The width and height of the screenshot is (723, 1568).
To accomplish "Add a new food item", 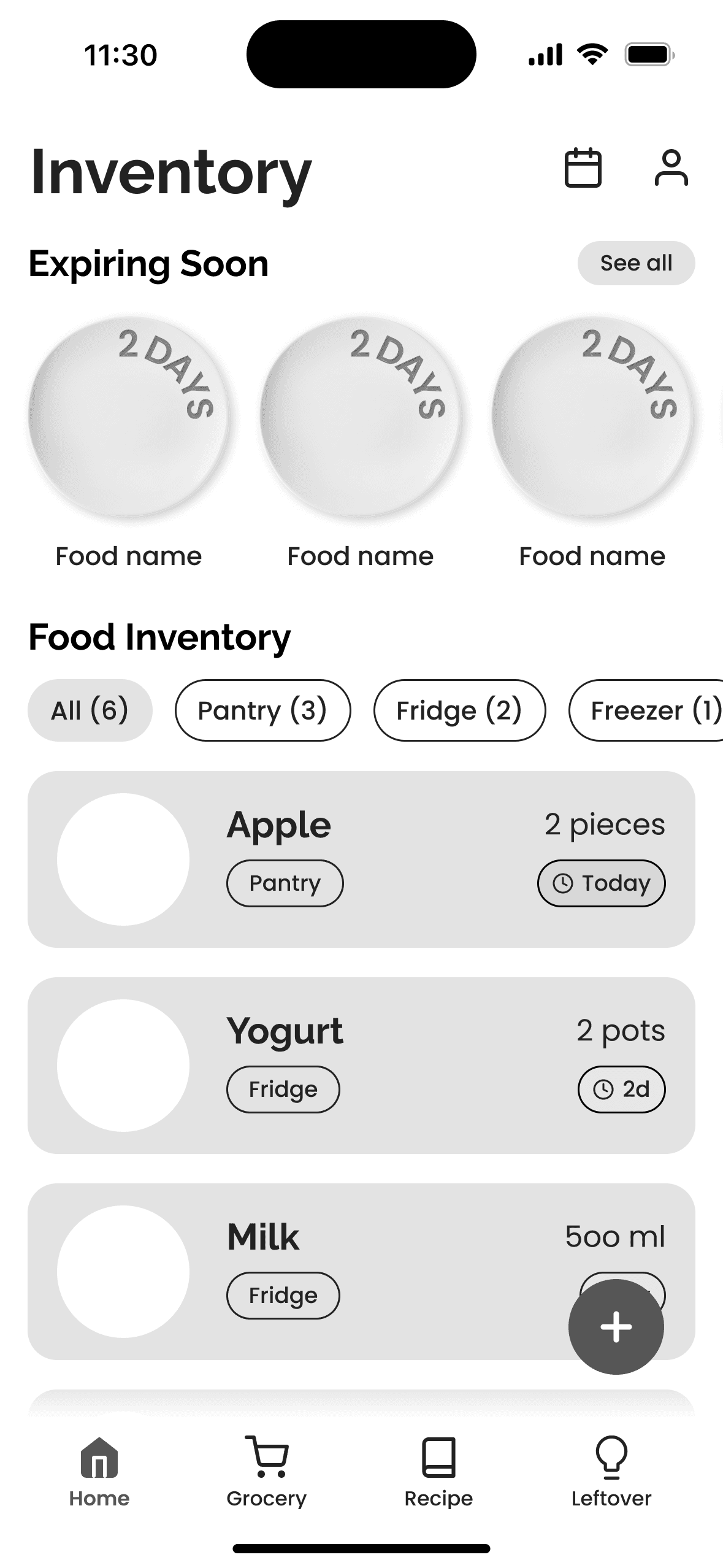I will [x=616, y=1327].
